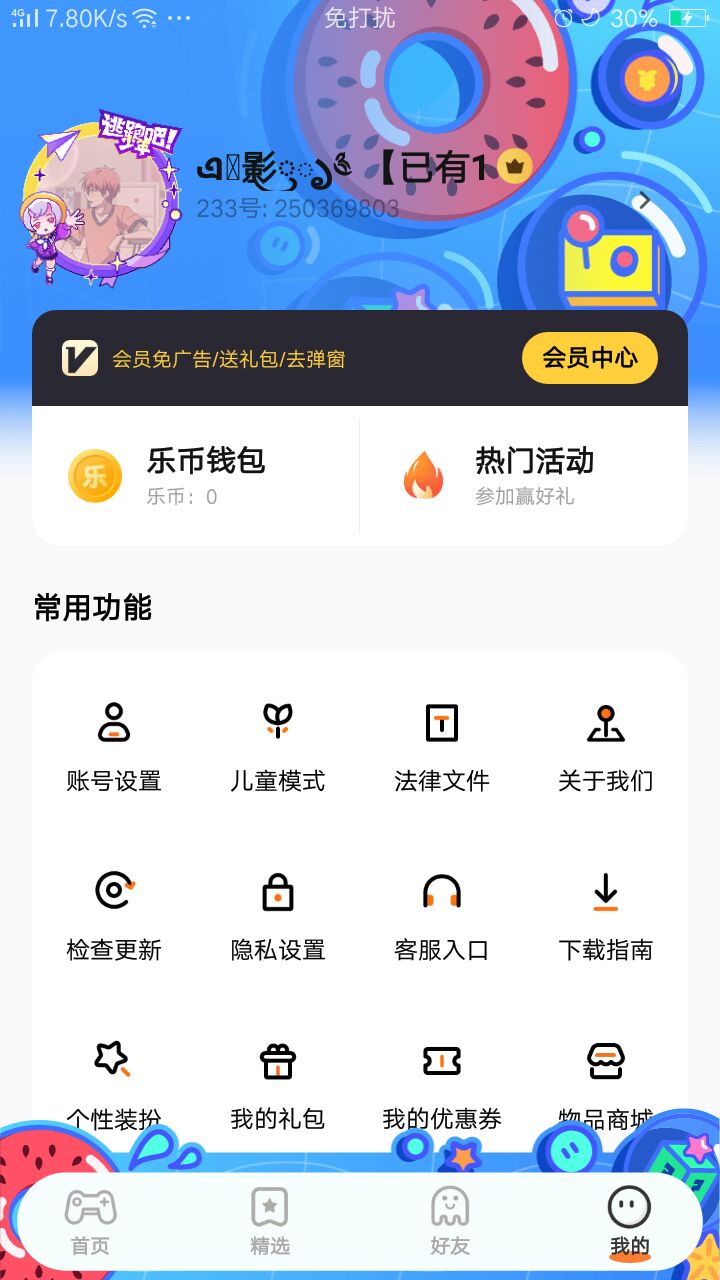Switch to the 好友 friends tab

click(450, 1221)
